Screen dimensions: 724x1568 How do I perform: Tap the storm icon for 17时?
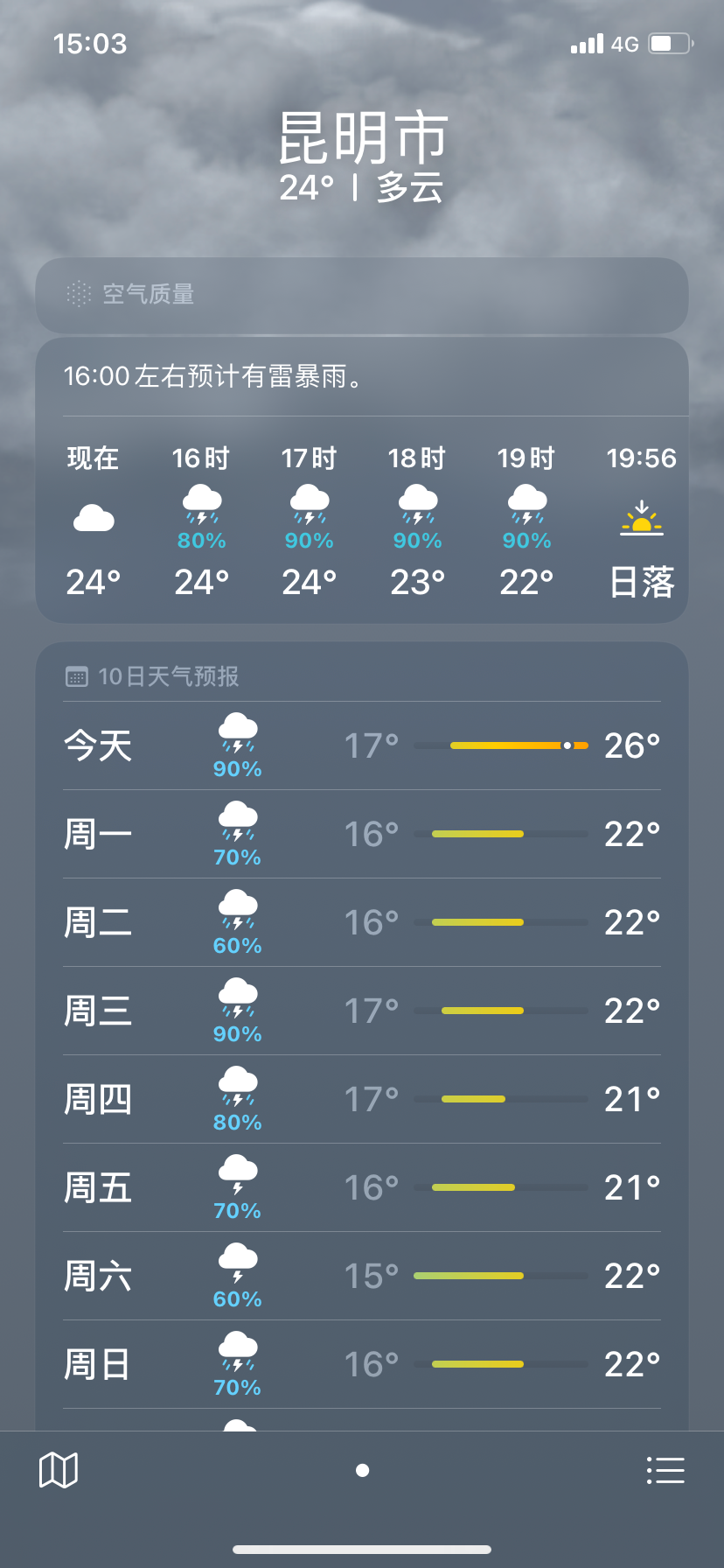tap(308, 506)
